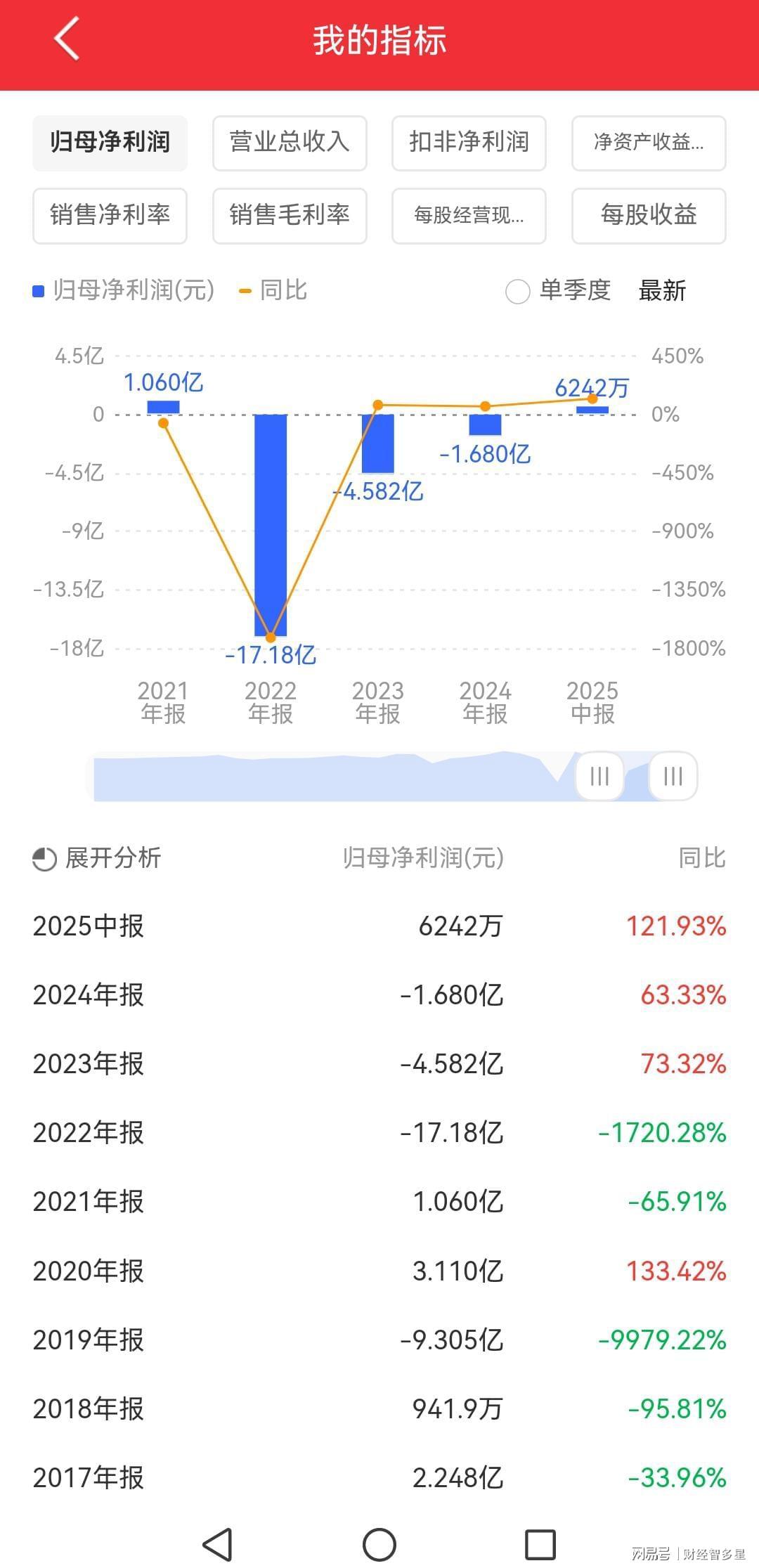Select the 净资产收益 indicator chip
Screen dimensions: 759x1568
click(x=648, y=143)
